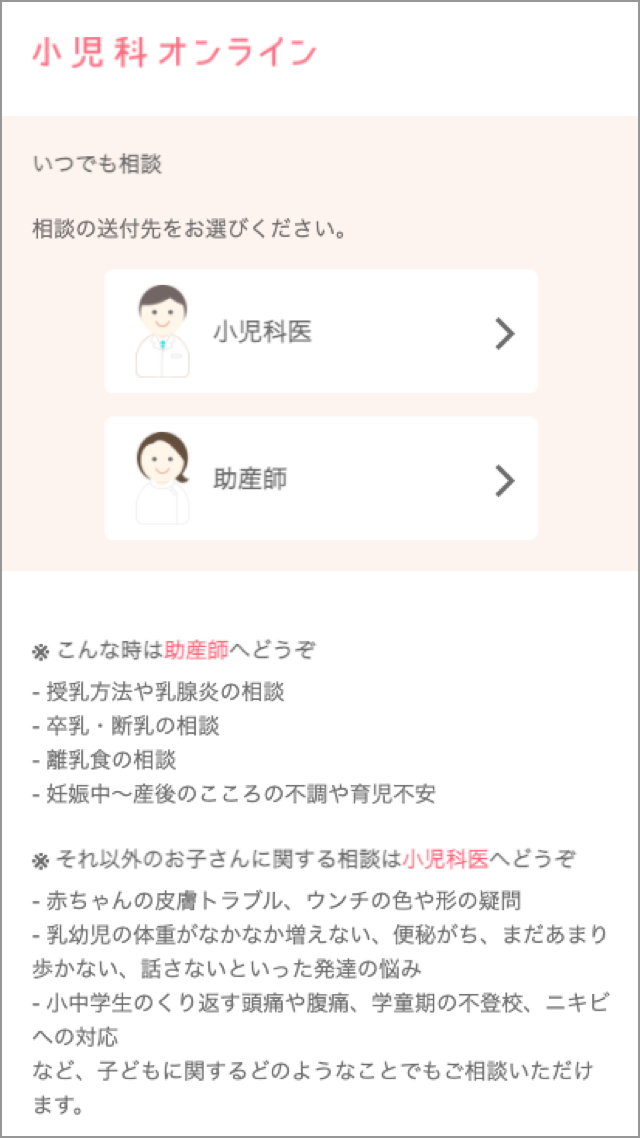The height and width of the screenshot is (1138, 640).
Task: Choose 助産師 for the consultation
Action: click(321, 479)
